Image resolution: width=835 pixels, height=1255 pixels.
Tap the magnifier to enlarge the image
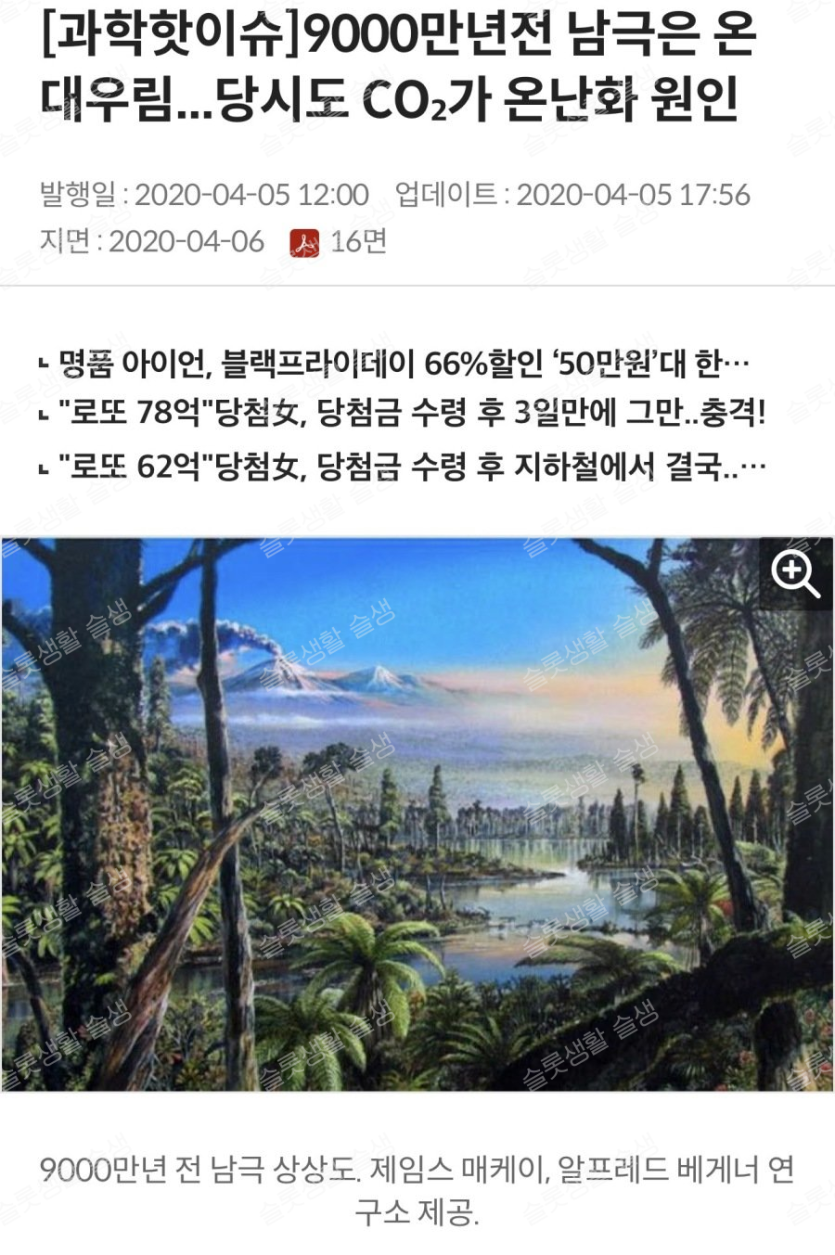coord(794,575)
